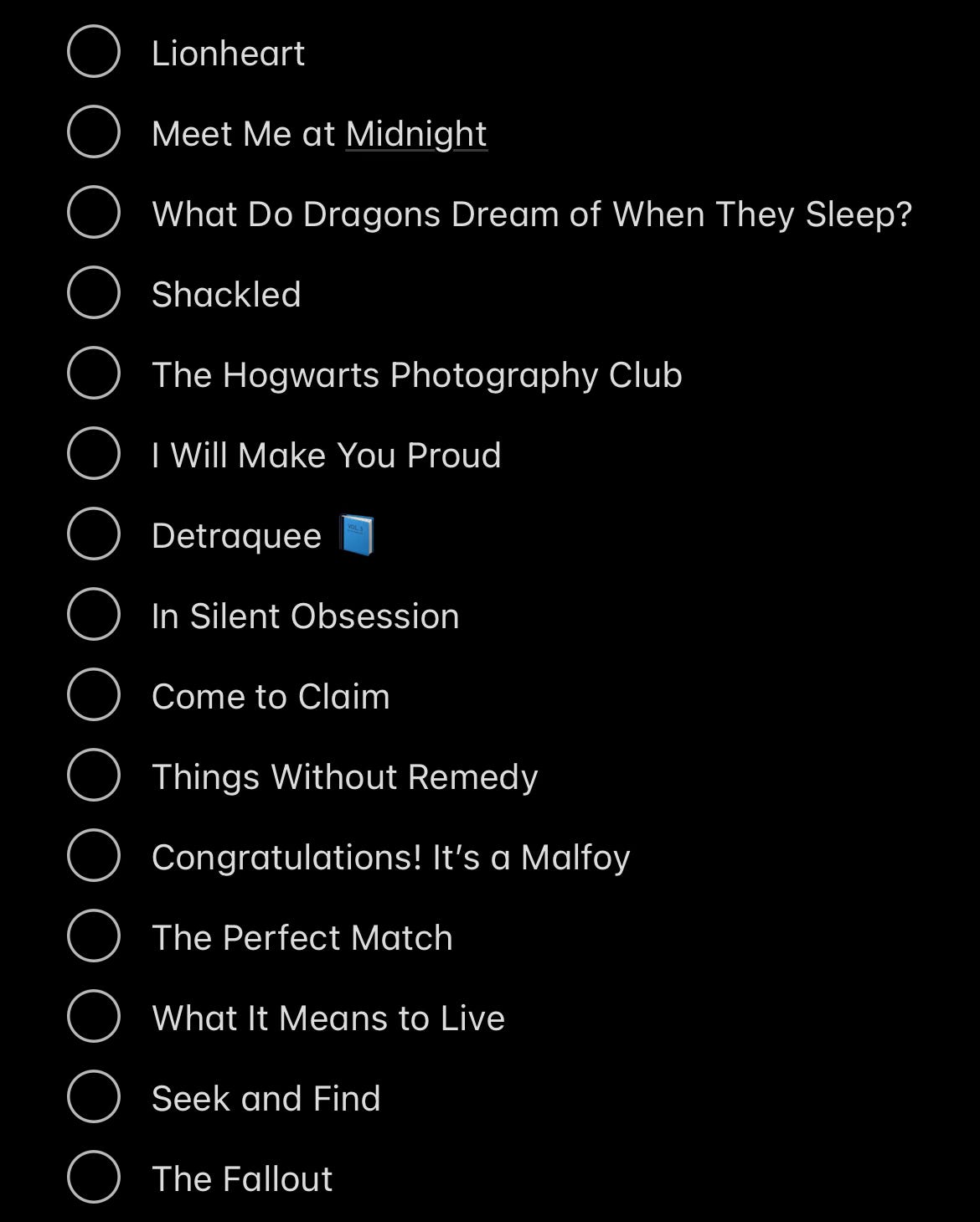Mark Seek and Find as done
The width and height of the screenshot is (980, 1222).
tap(93, 1097)
